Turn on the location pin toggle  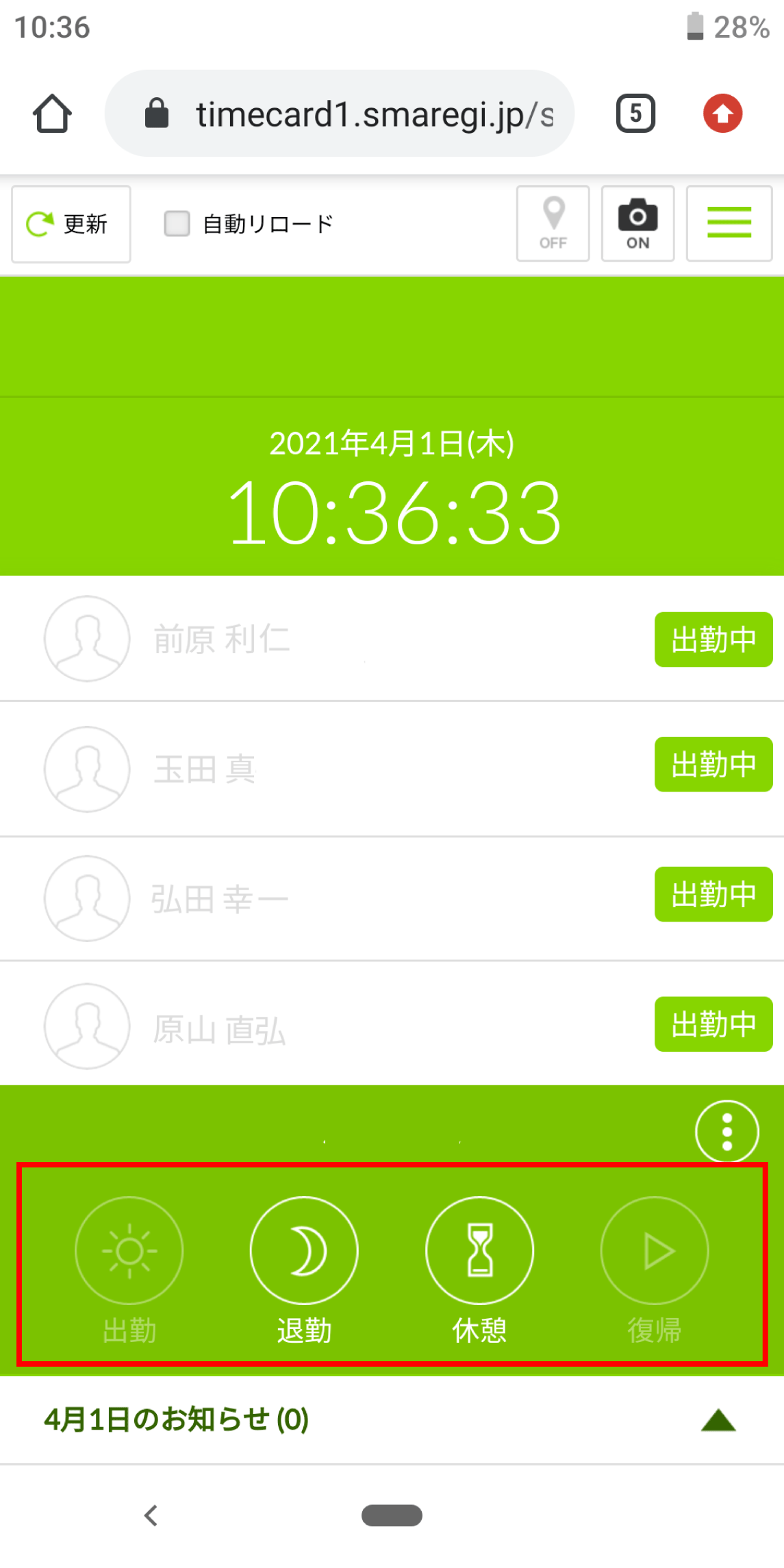(x=553, y=224)
